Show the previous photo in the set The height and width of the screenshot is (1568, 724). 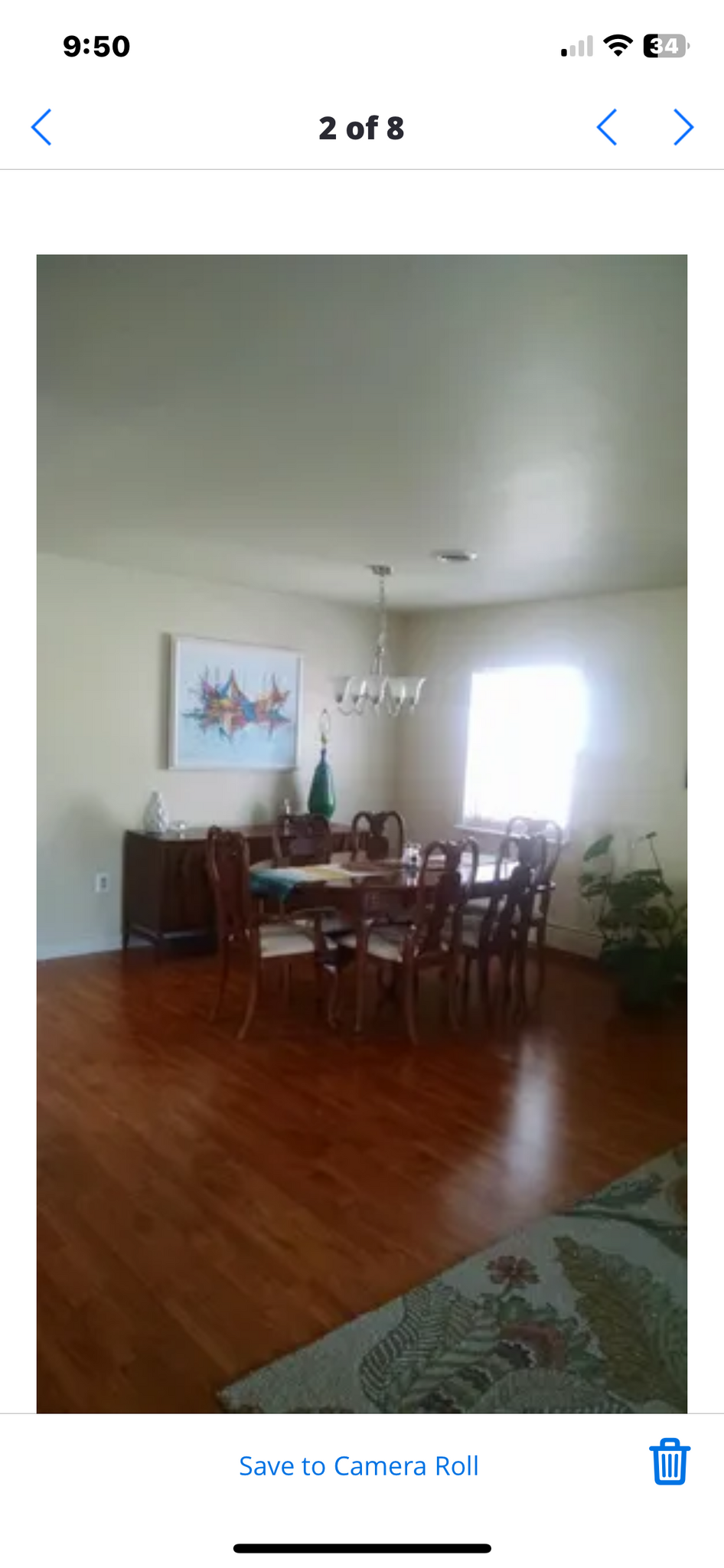(607, 127)
